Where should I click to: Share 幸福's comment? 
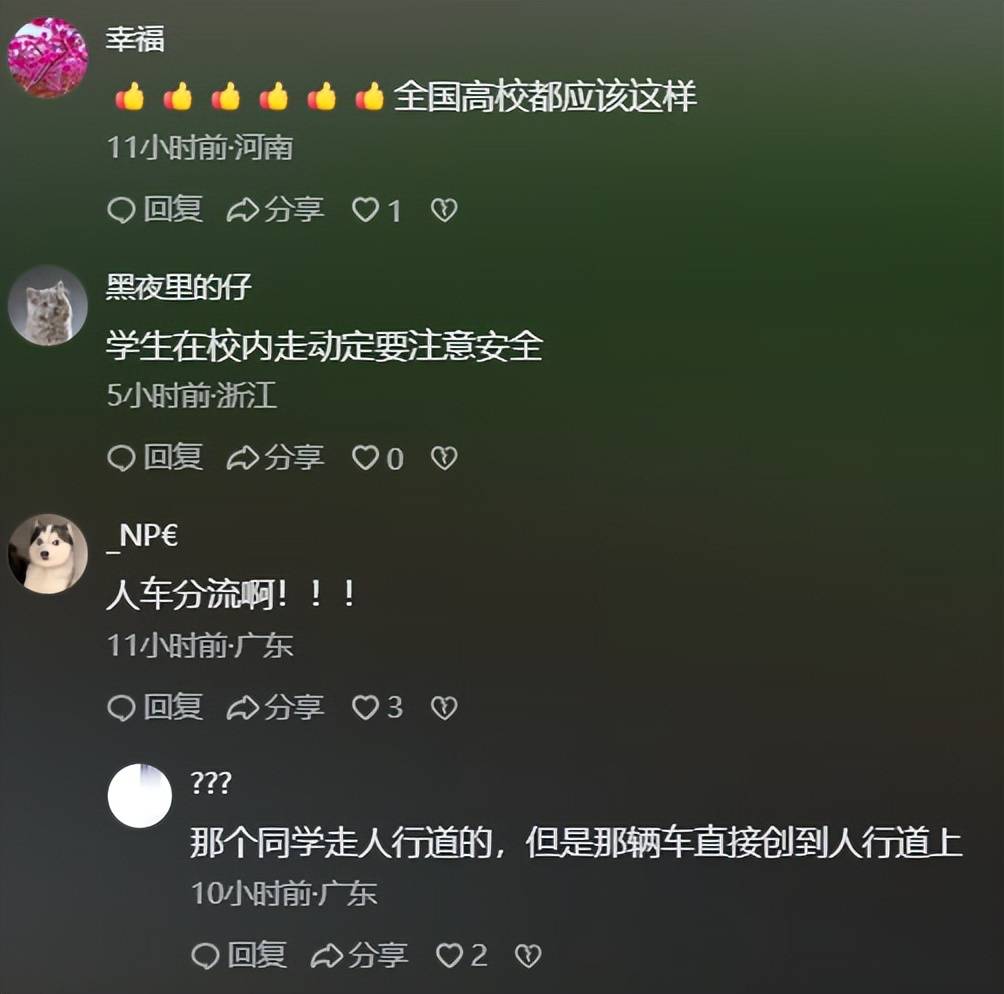pos(275,209)
